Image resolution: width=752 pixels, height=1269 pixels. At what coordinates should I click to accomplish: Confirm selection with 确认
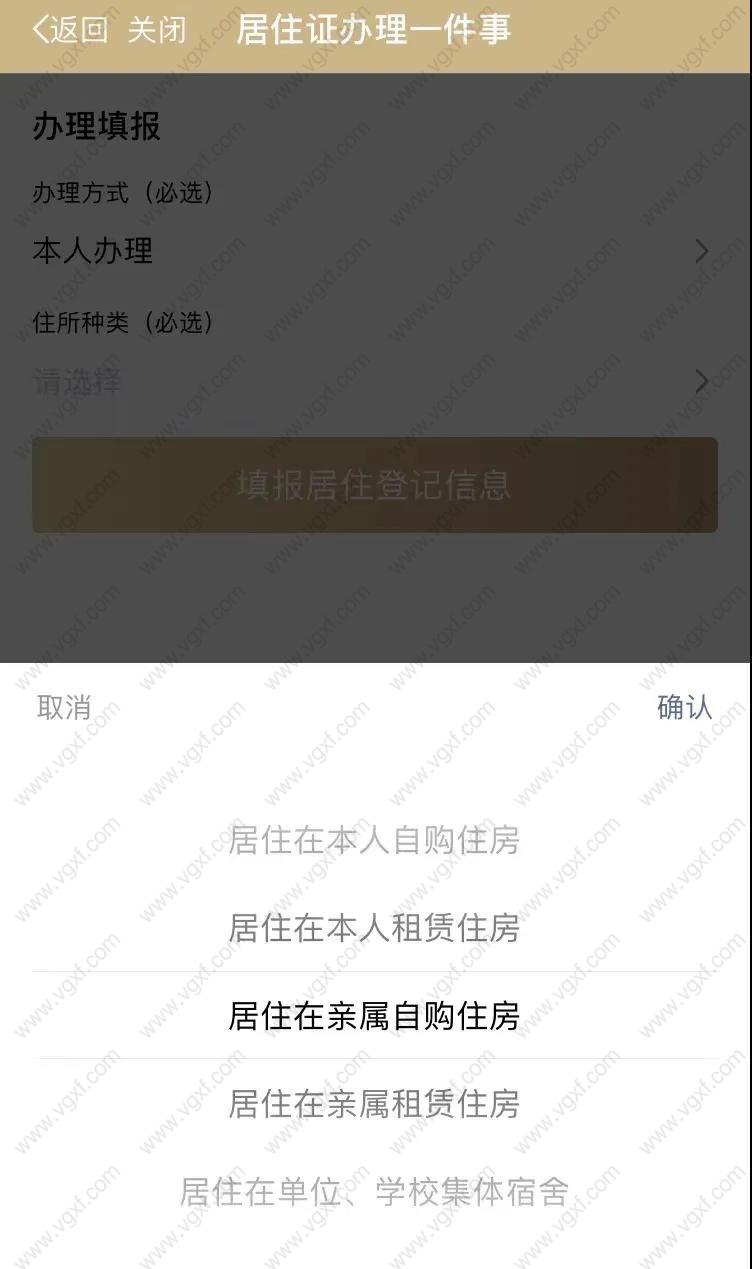point(684,707)
